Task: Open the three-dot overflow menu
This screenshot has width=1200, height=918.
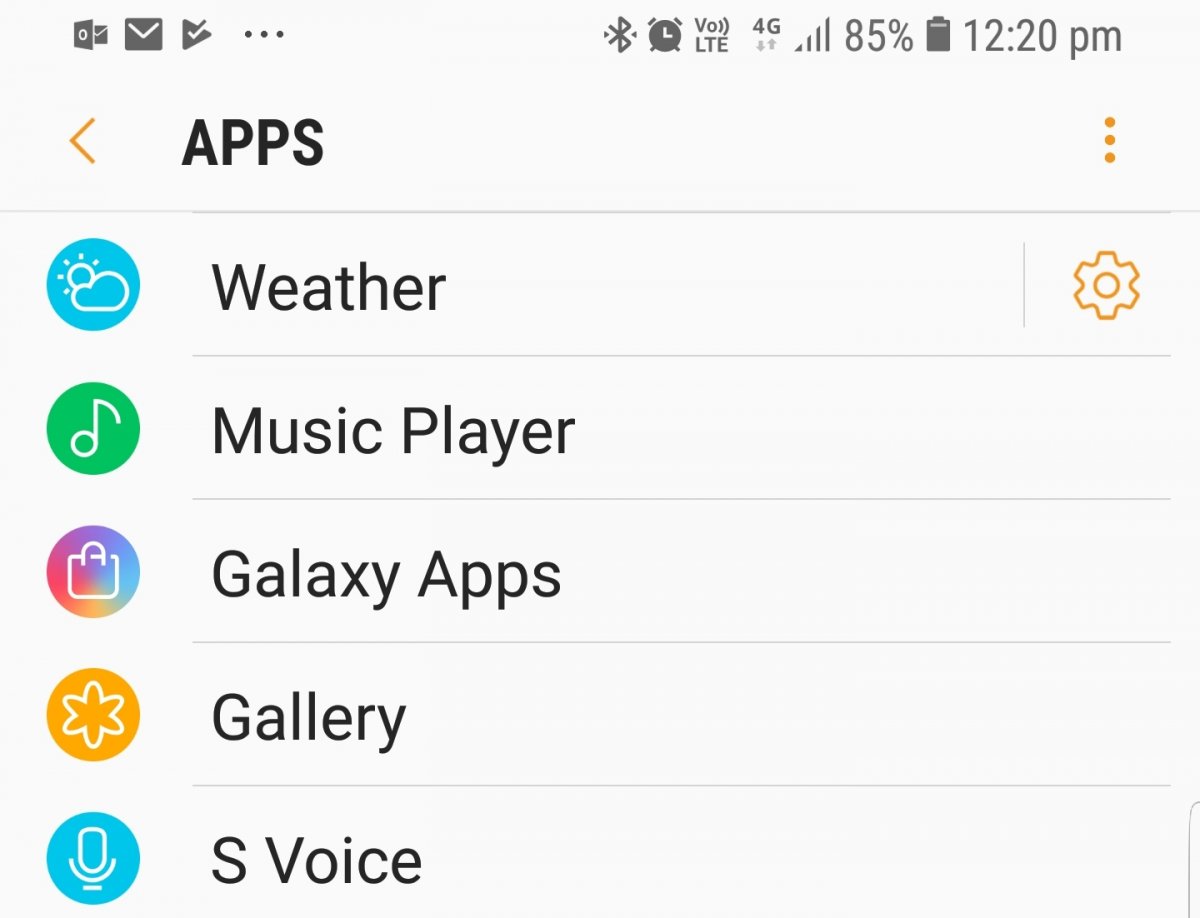Action: 1109,141
